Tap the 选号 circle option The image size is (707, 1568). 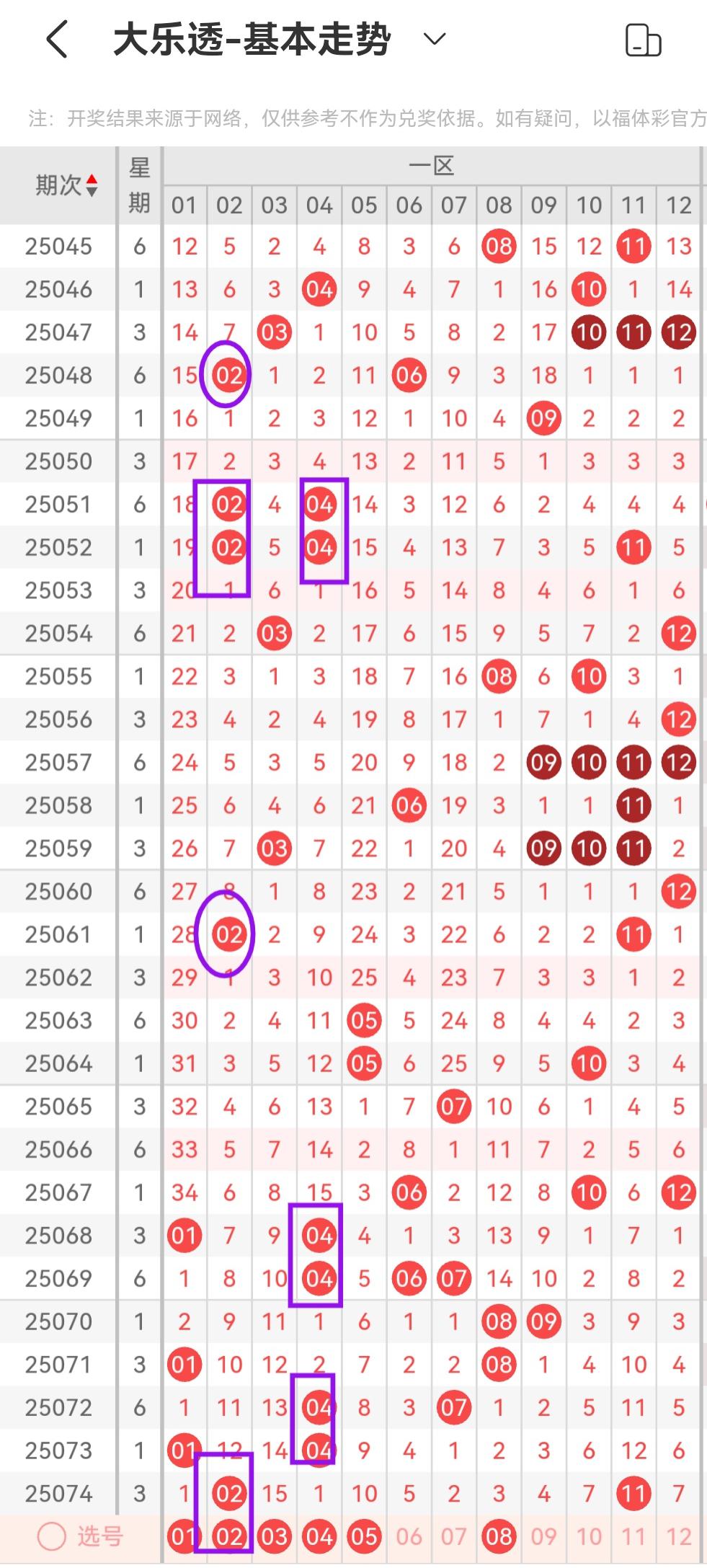click(52, 1536)
